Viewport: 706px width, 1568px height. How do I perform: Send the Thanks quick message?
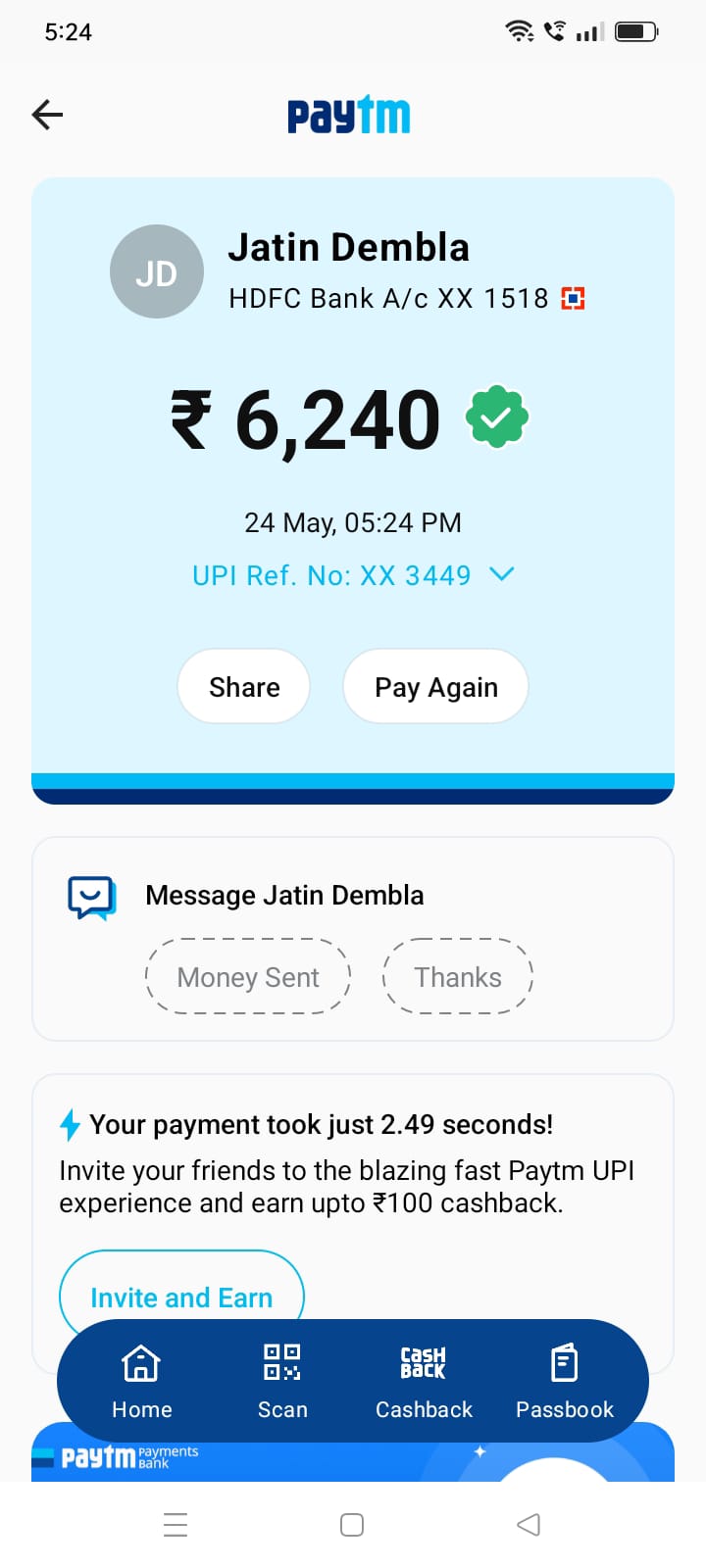pos(458,977)
